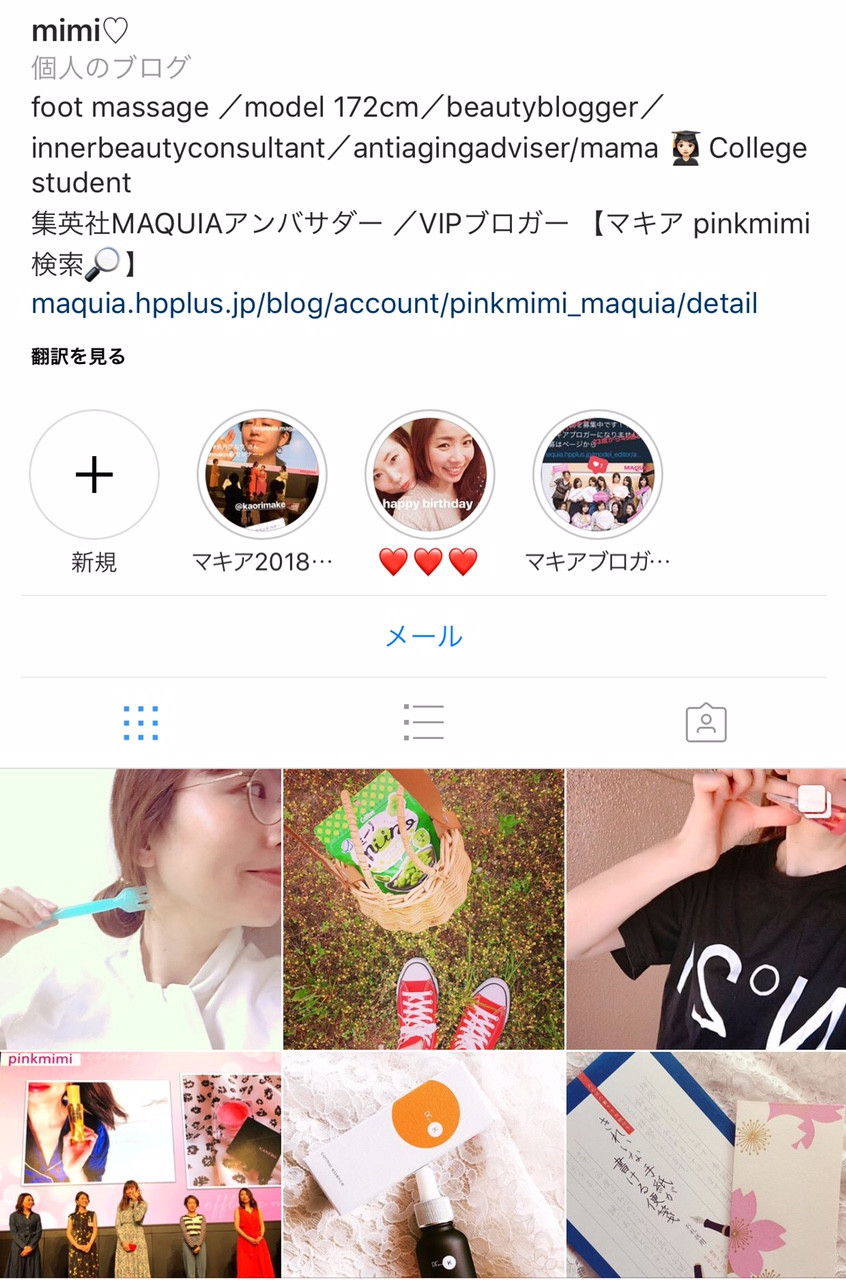Tap the メール contact button
The image size is (846, 1280).
click(423, 636)
